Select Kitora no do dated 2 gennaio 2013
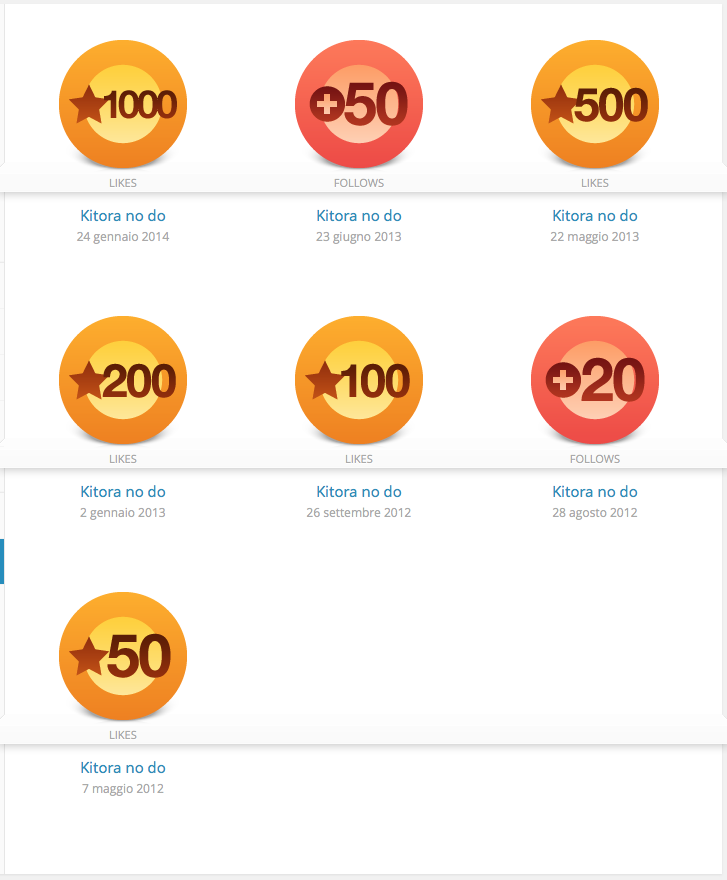 (x=123, y=492)
